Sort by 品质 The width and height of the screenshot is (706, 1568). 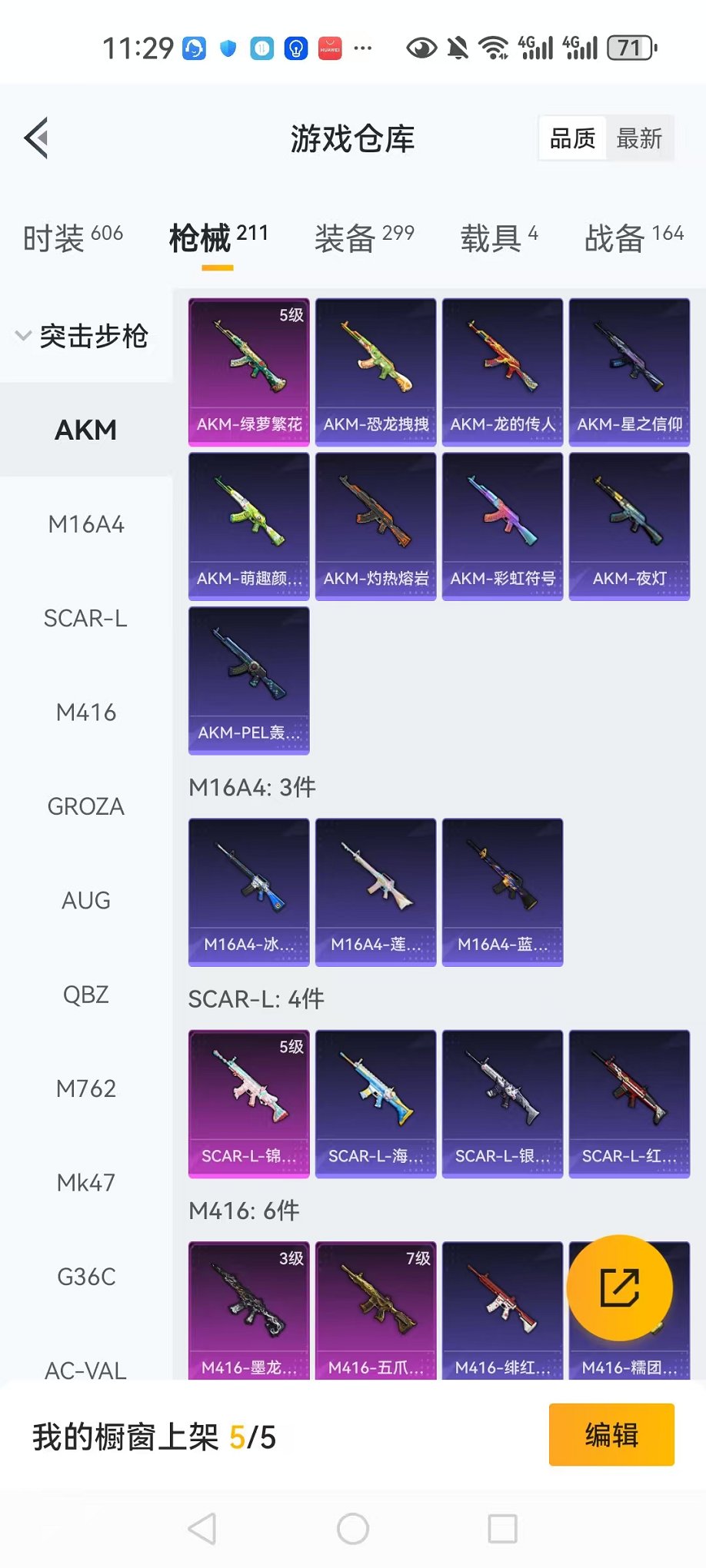coord(572,139)
